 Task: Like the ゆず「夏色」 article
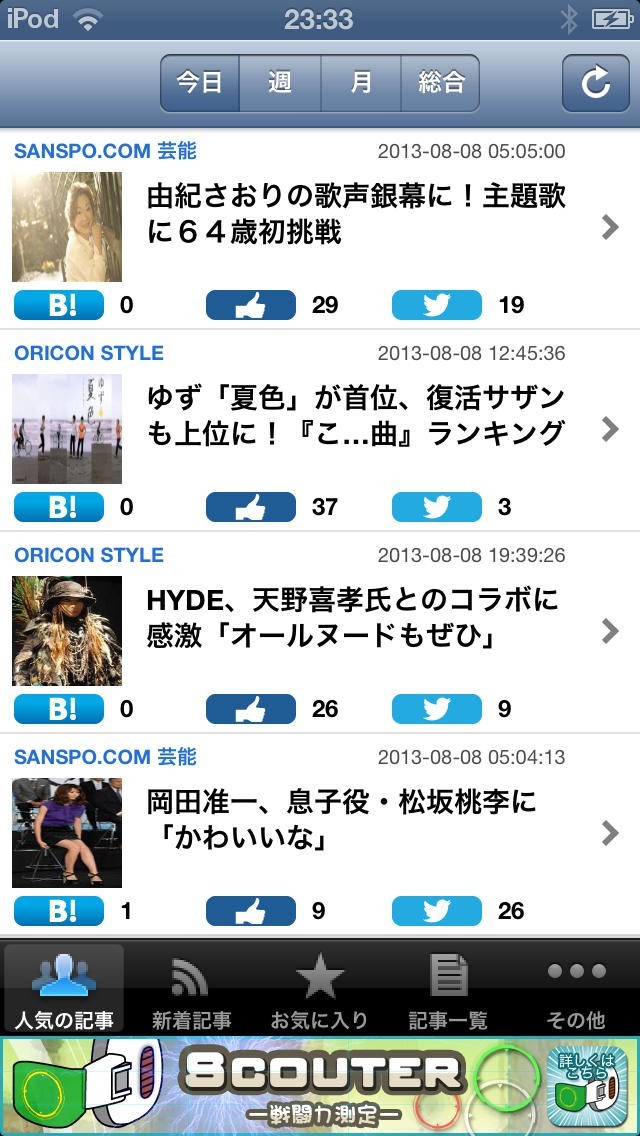(251, 507)
